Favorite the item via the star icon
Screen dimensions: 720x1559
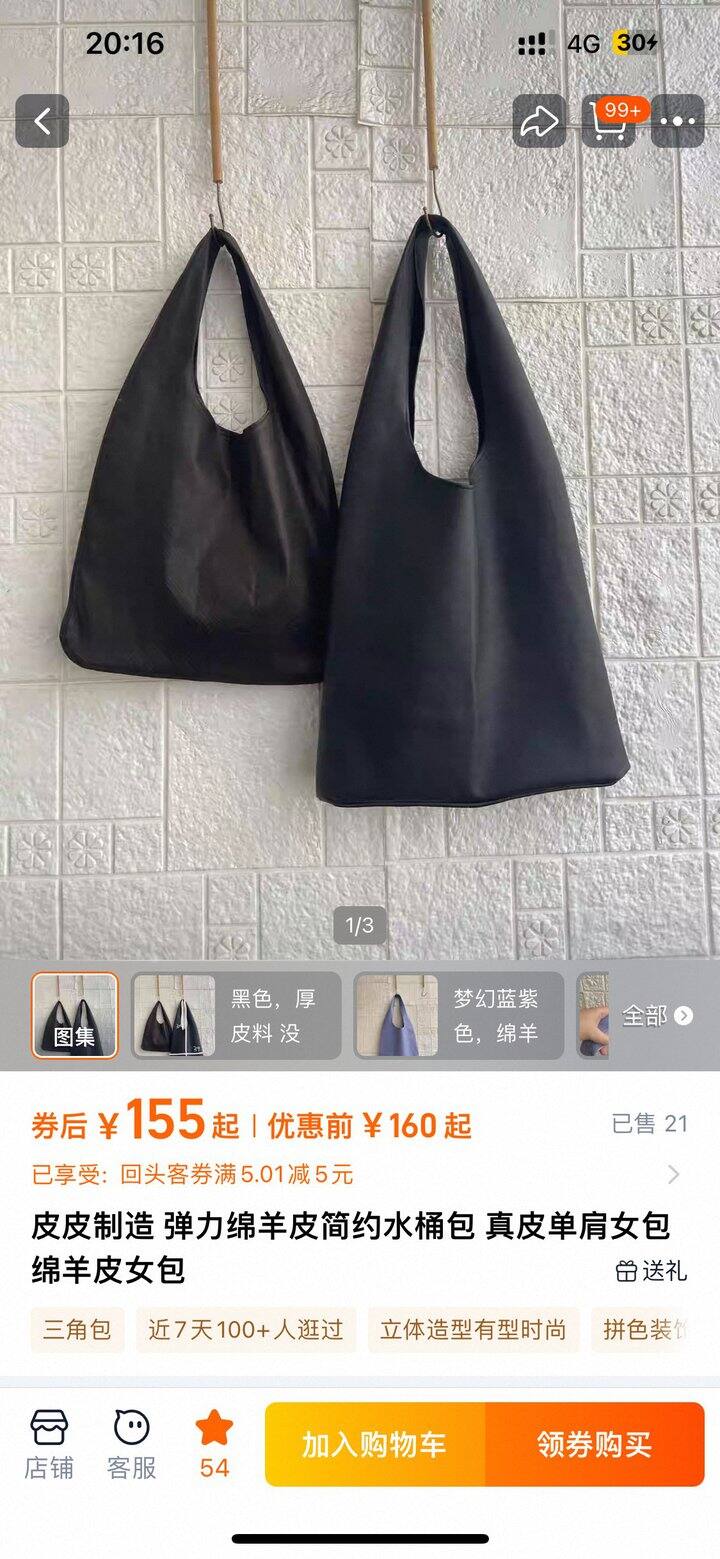pyautogui.click(x=214, y=1444)
